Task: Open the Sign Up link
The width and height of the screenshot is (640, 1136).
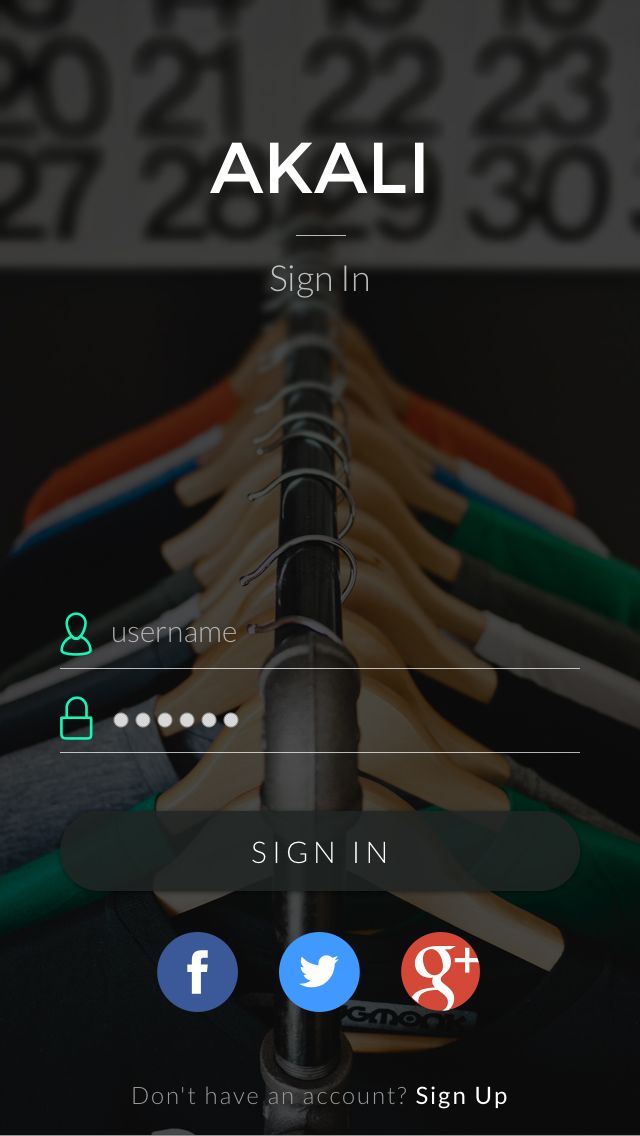Action: (x=462, y=1095)
